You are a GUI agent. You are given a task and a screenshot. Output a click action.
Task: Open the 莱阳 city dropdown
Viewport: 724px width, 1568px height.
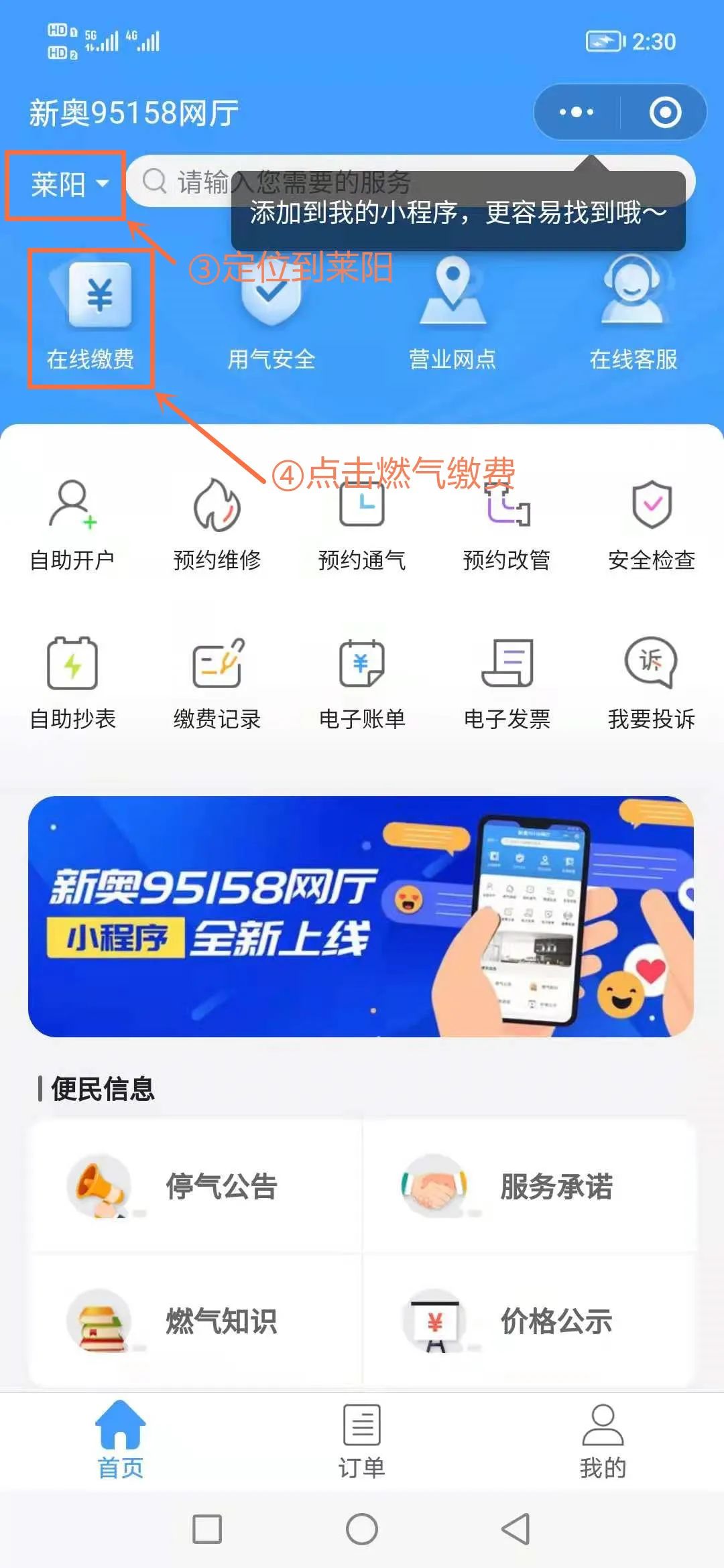pyautogui.click(x=67, y=184)
